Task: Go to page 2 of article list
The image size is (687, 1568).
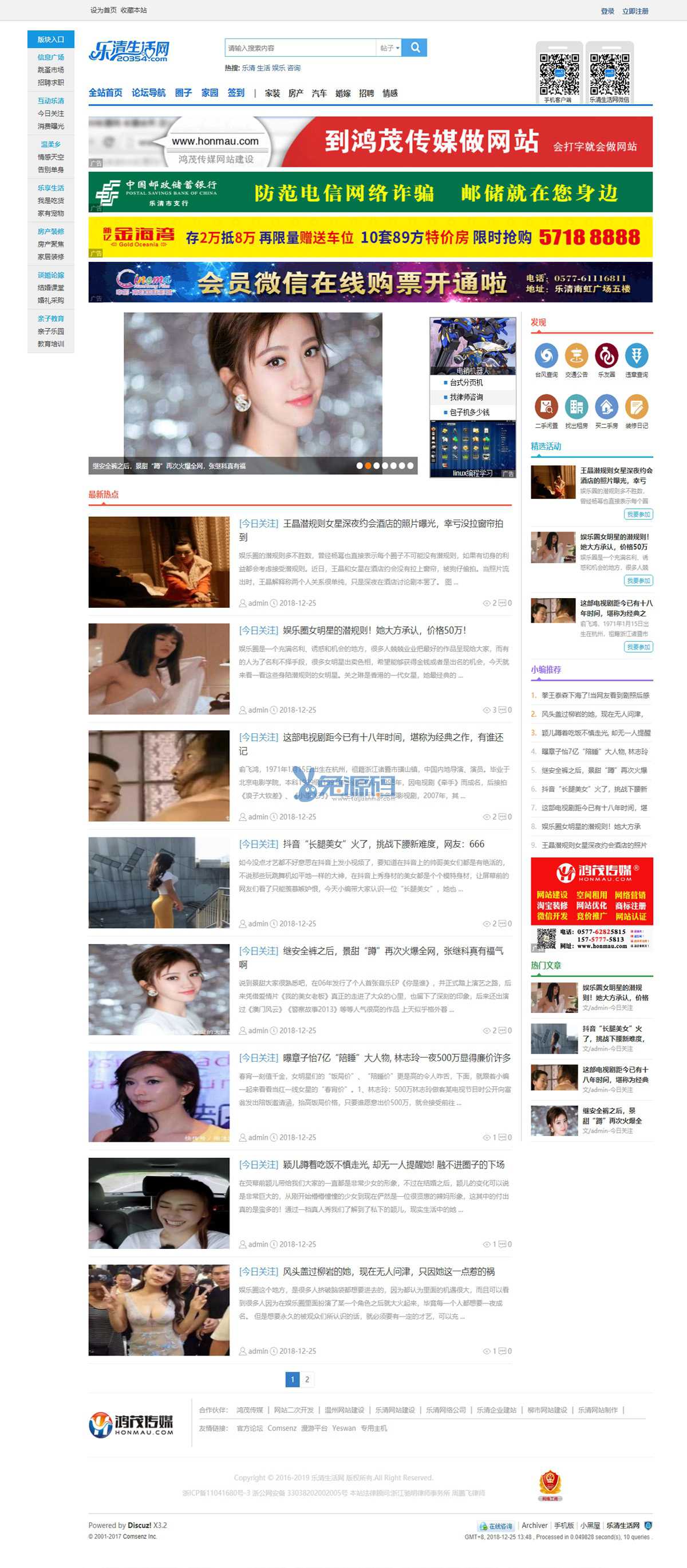Action: pos(307,1380)
